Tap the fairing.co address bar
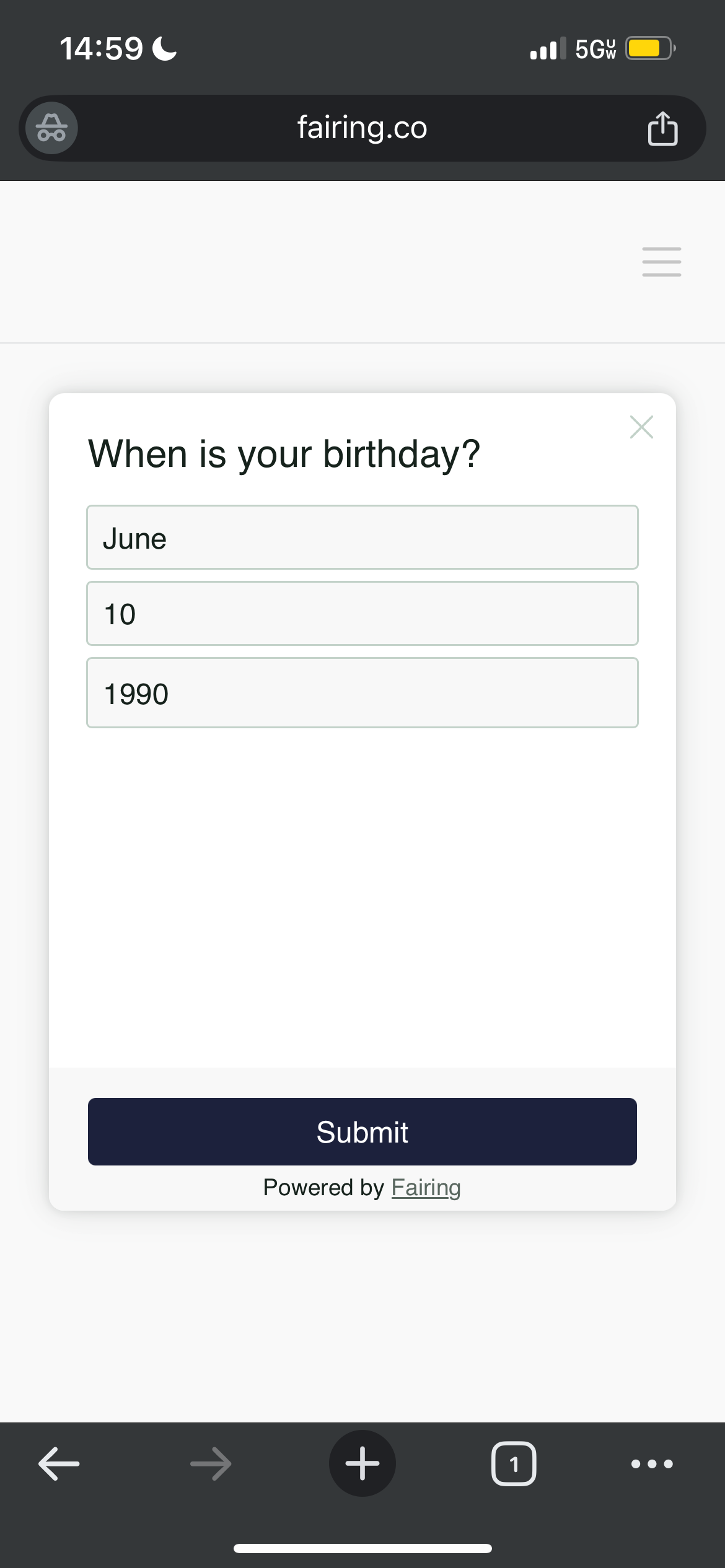Screen dimensions: 725x1568 (x=362, y=128)
